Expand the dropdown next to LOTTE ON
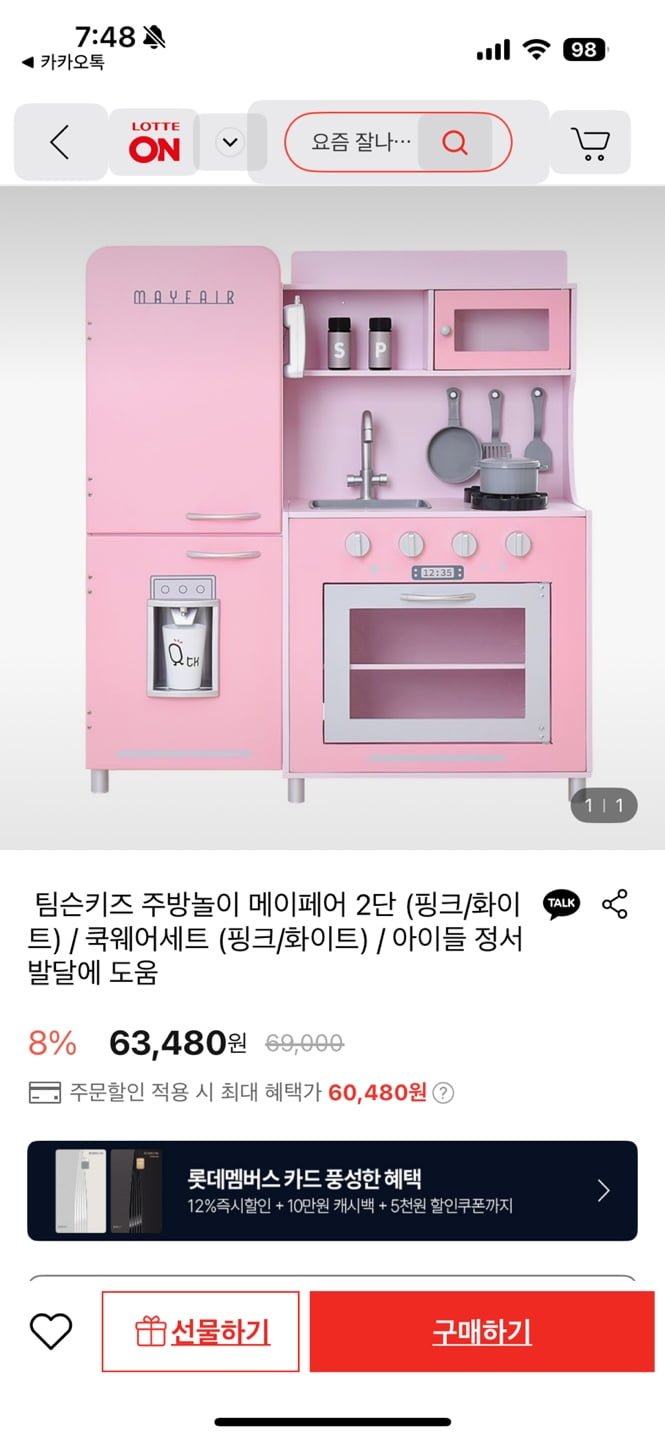665x1440 pixels. (230, 143)
